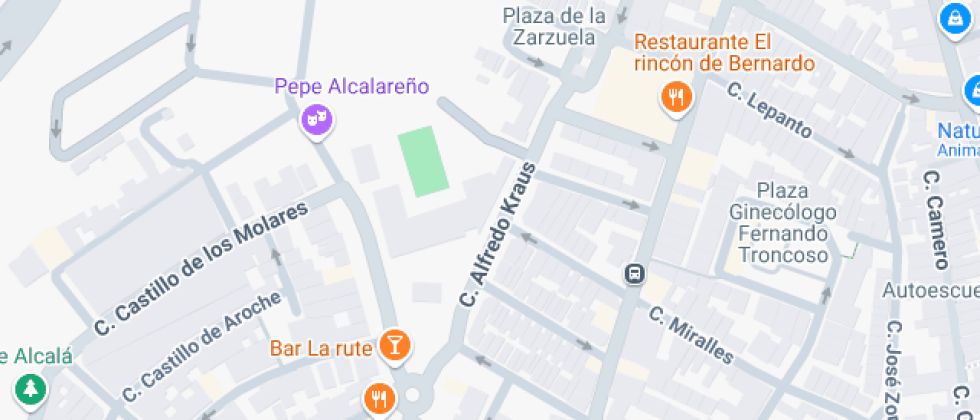Select Restaurante El rincón de Bernardo pin
The height and width of the screenshot is (420, 980).
tap(677, 97)
